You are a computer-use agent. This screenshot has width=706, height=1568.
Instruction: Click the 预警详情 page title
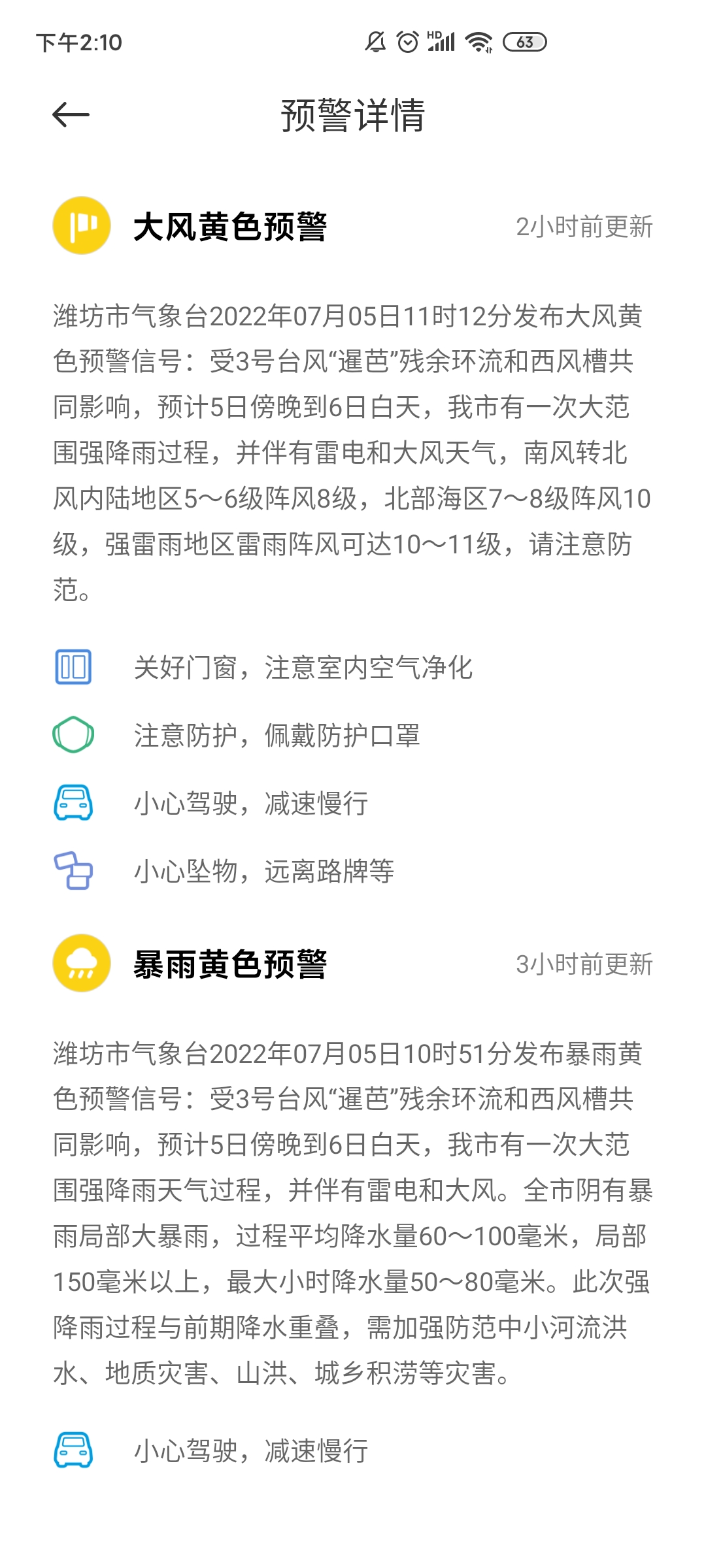pos(353,115)
